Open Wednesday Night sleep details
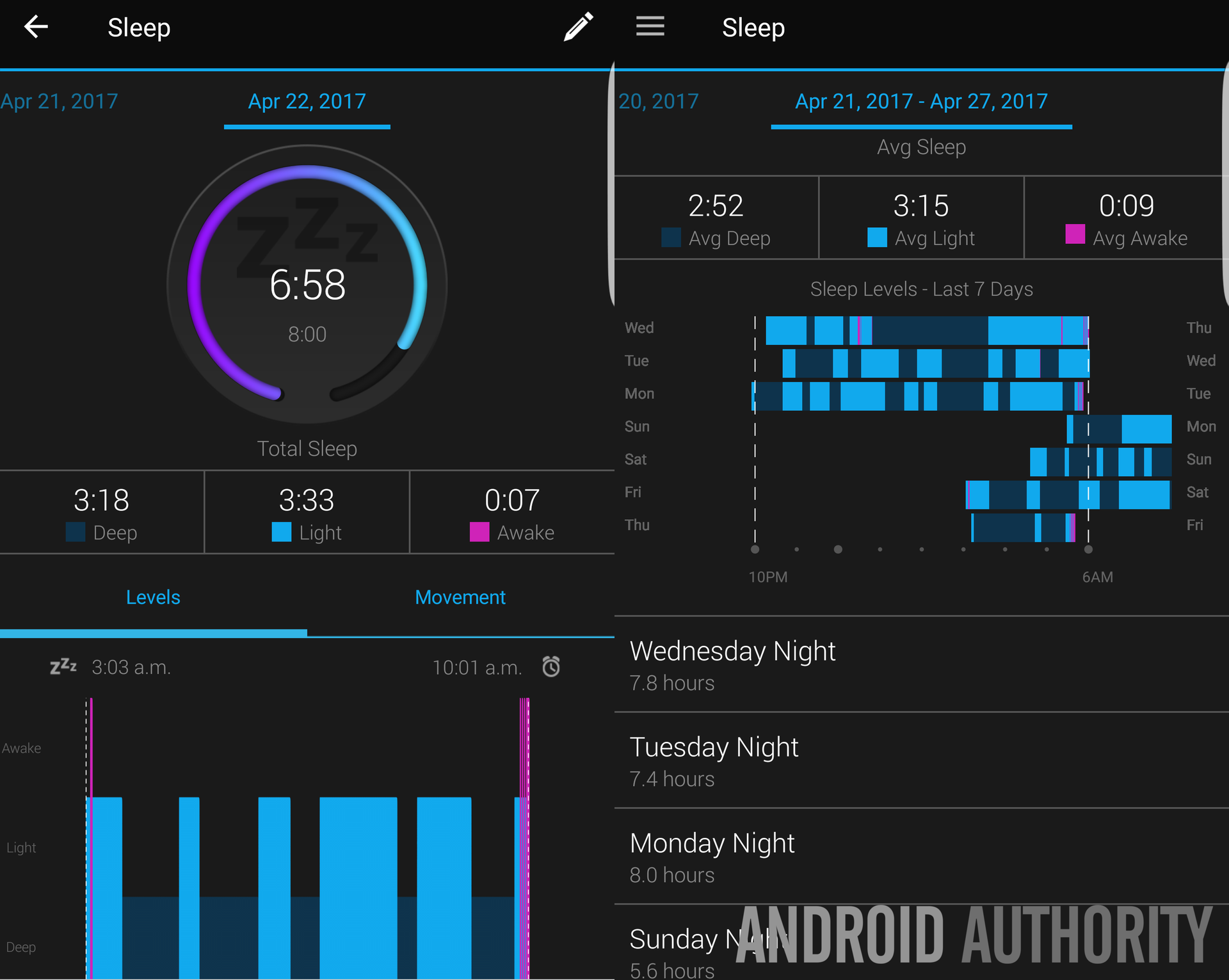The height and width of the screenshot is (980, 1229). click(x=922, y=664)
